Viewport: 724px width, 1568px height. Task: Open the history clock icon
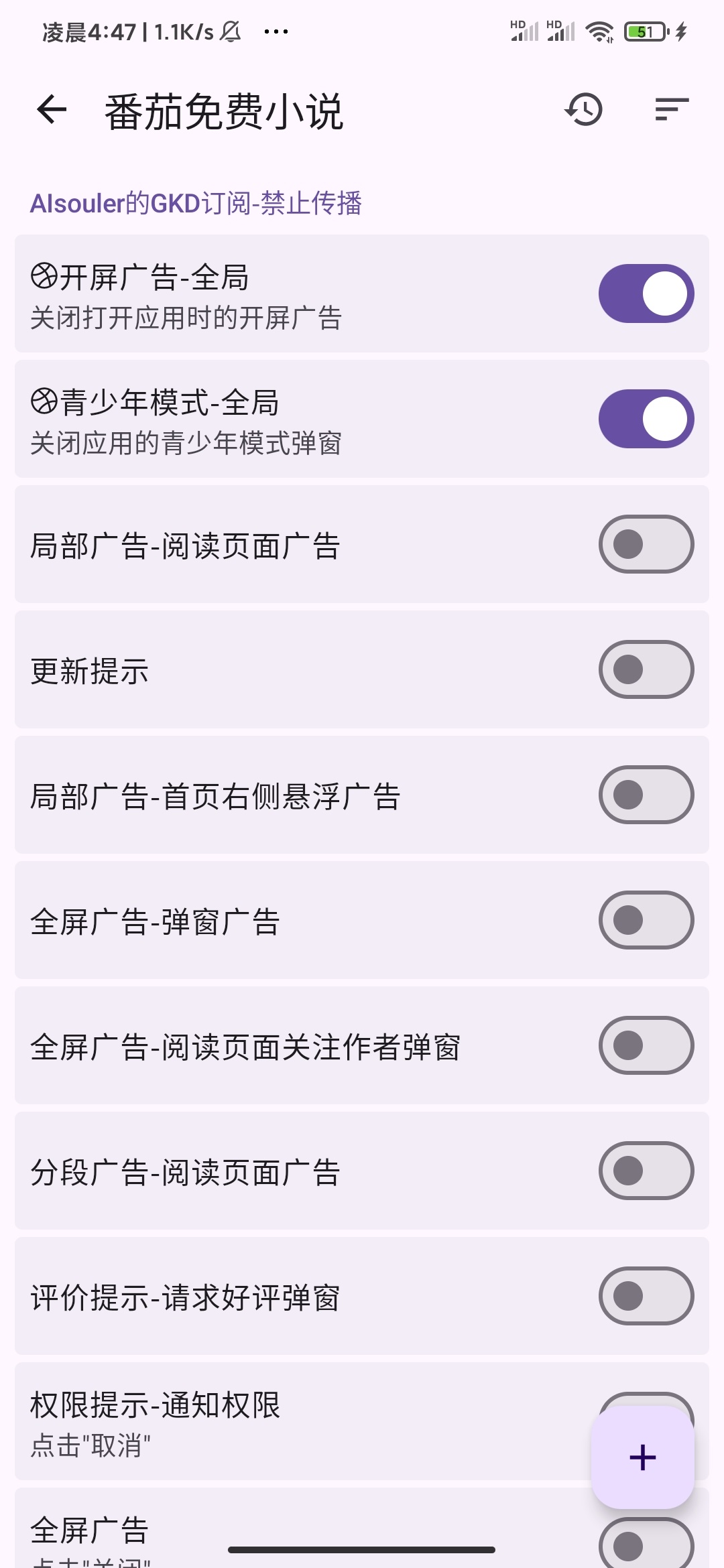pyautogui.click(x=584, y=110)
